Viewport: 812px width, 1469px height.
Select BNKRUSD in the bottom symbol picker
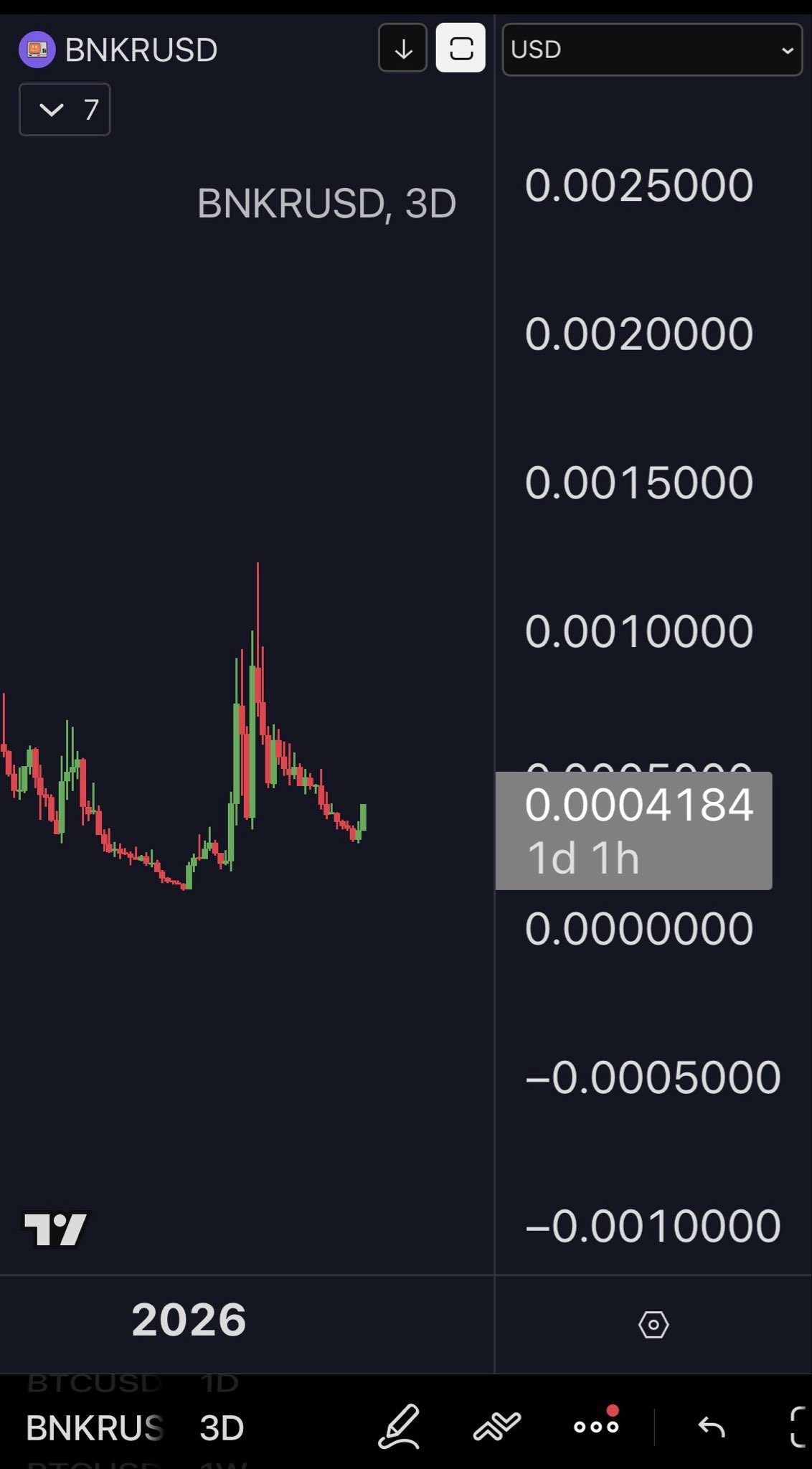click(95, 1428)
